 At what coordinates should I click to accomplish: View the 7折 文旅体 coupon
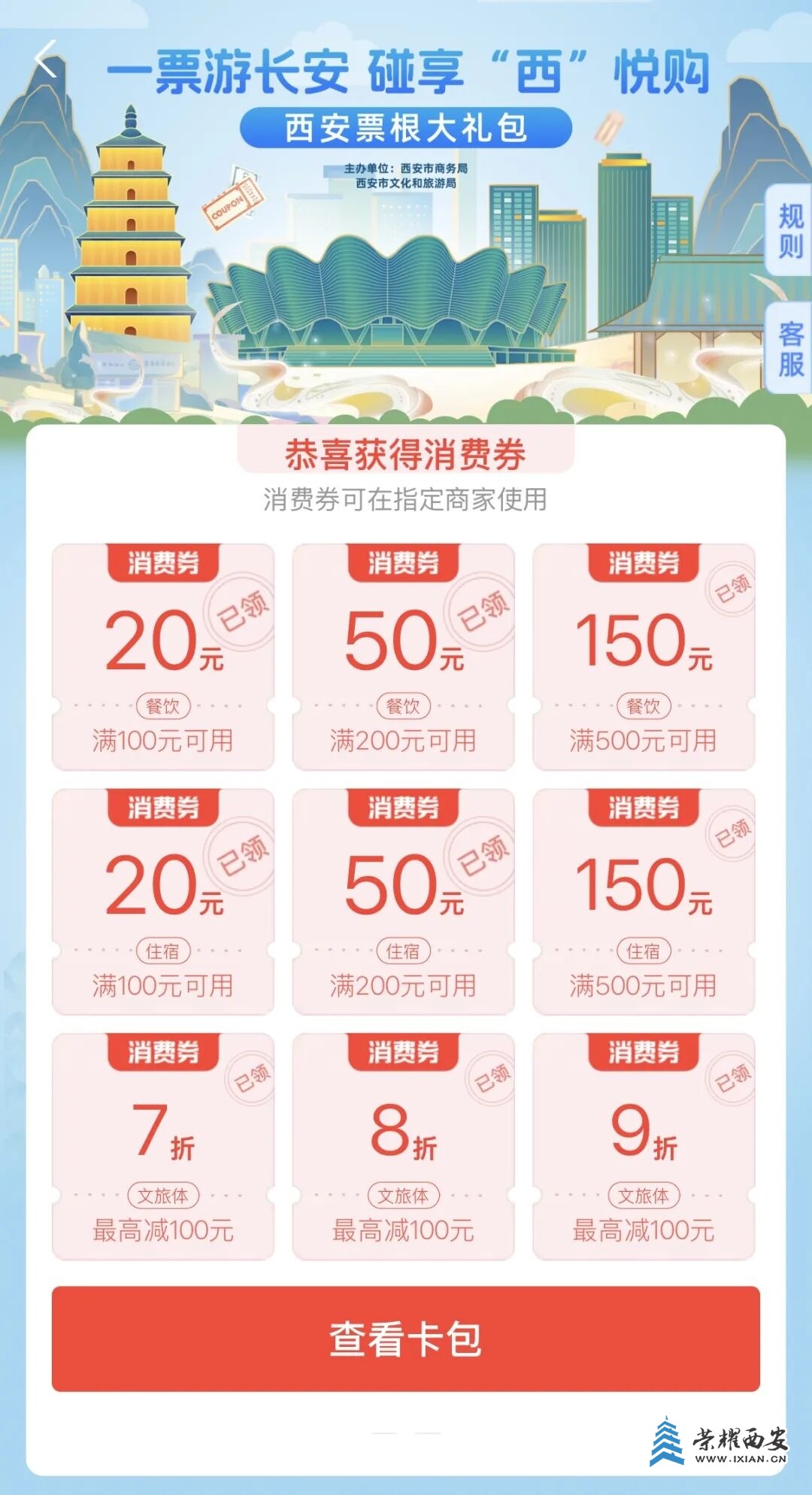[x=163, y=1145]
